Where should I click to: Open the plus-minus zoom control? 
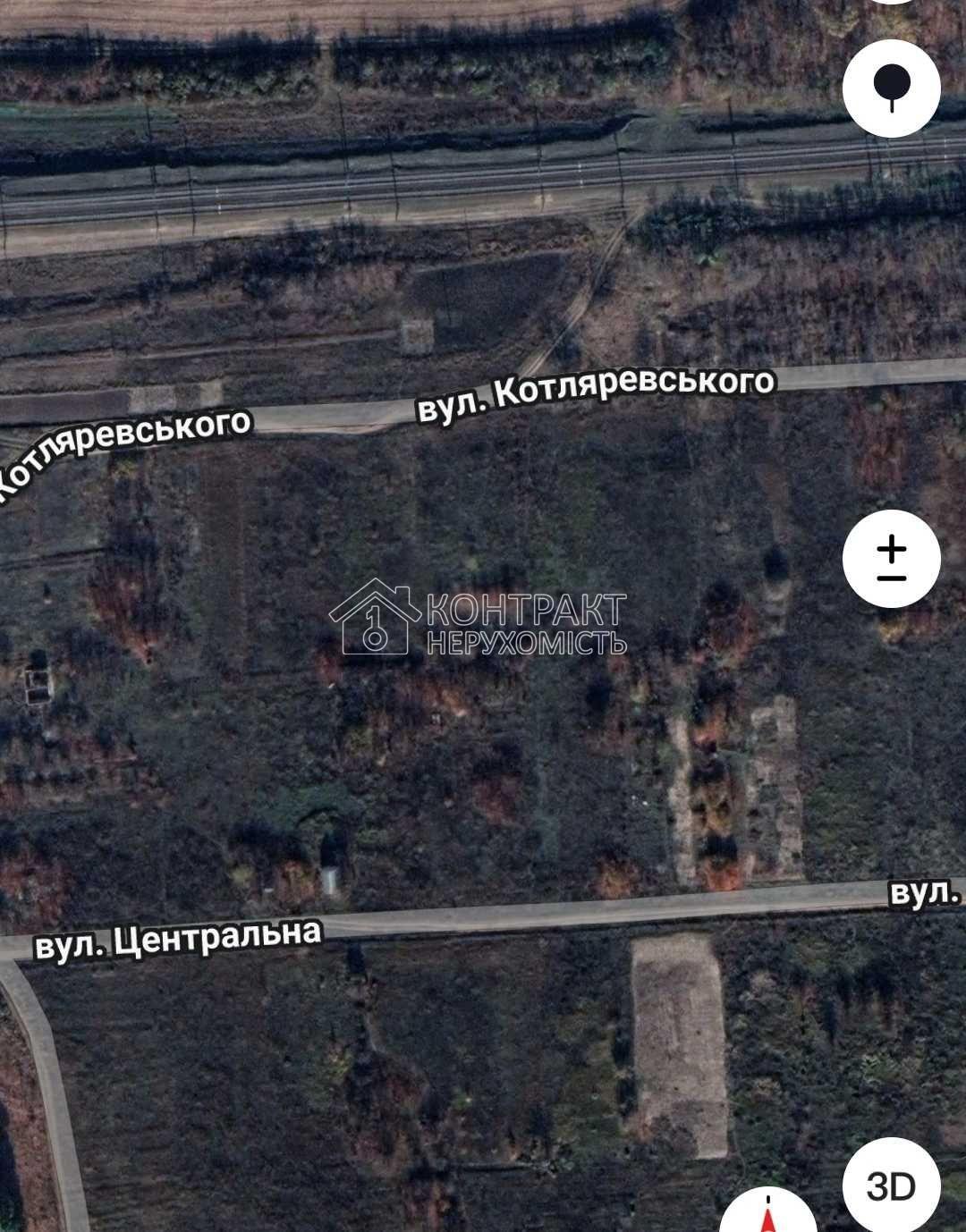click(891, 559)
